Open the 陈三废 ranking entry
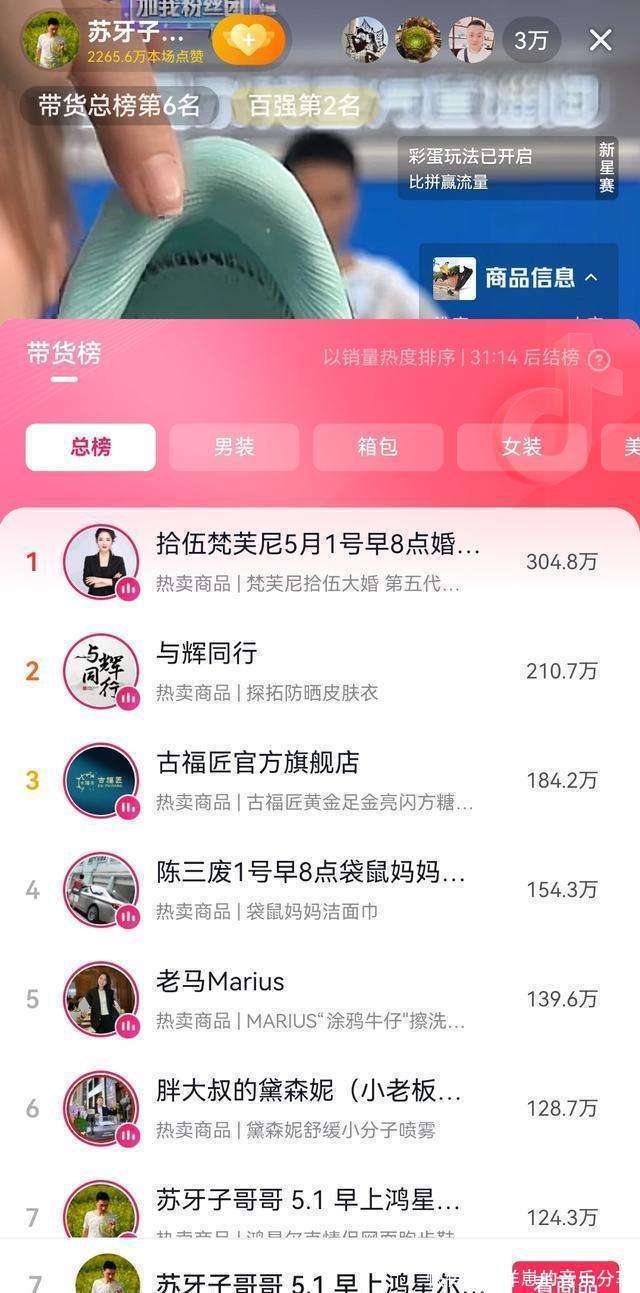The height and width of the screenshot is (1293, 640). [318, 889]
